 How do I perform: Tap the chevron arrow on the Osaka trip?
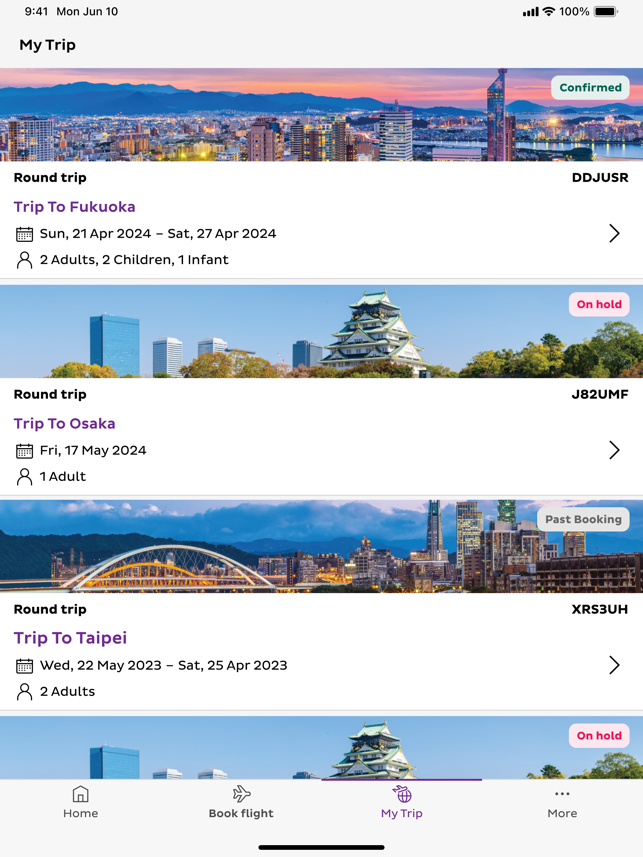(614, 450)
